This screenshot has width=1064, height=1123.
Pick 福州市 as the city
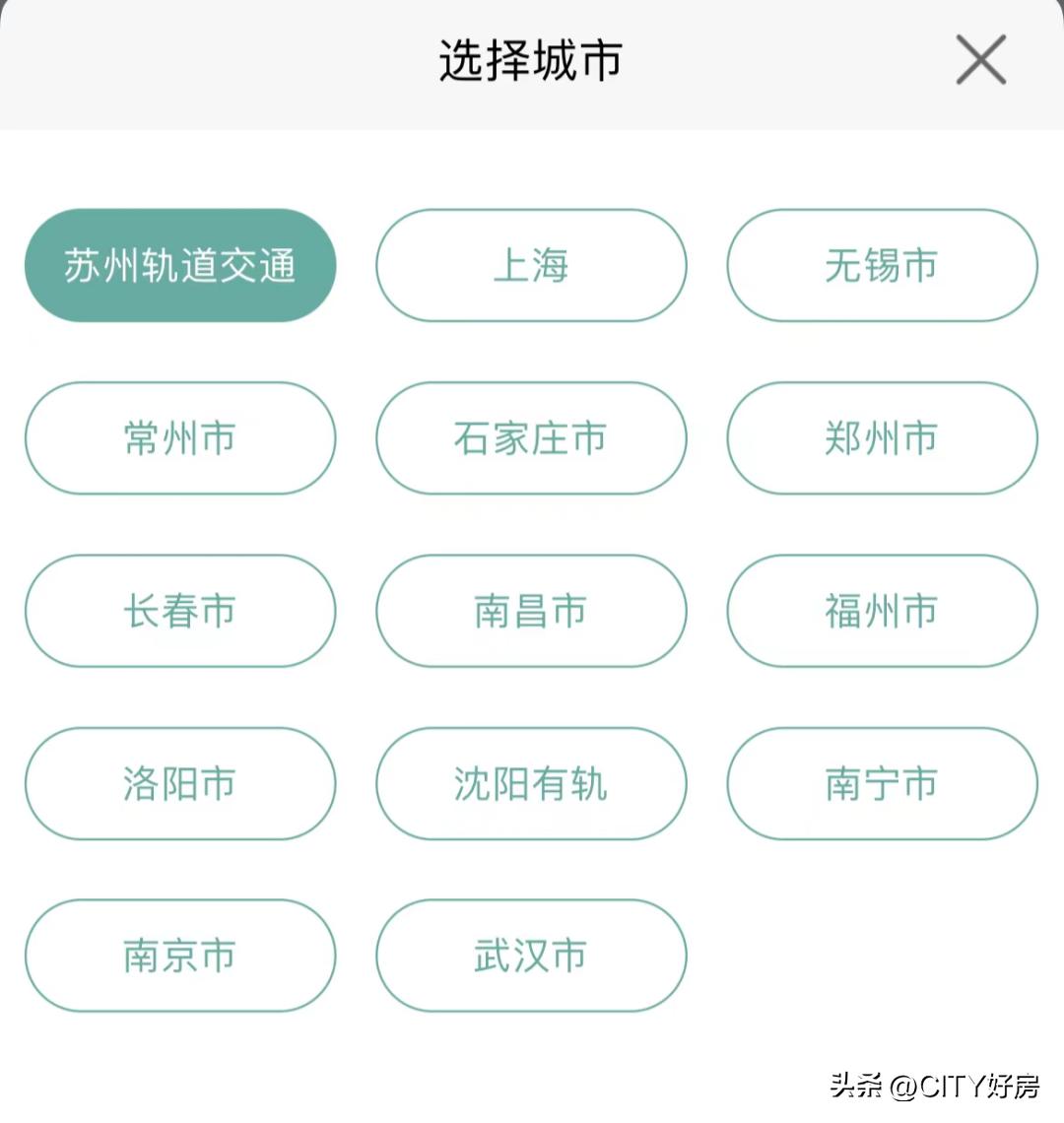tap(882, 612)
